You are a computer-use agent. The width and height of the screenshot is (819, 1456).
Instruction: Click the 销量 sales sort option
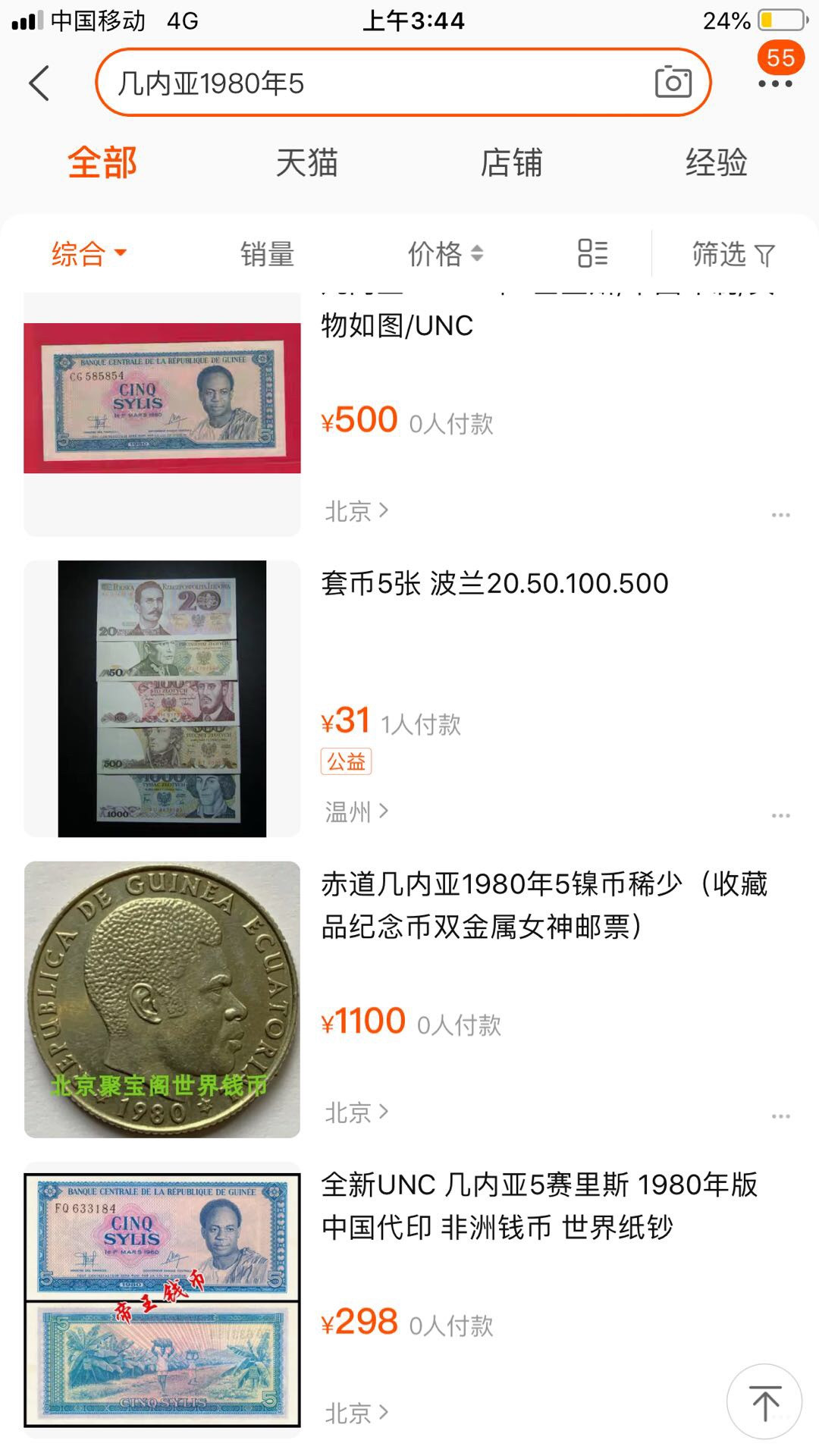[266, 255]
